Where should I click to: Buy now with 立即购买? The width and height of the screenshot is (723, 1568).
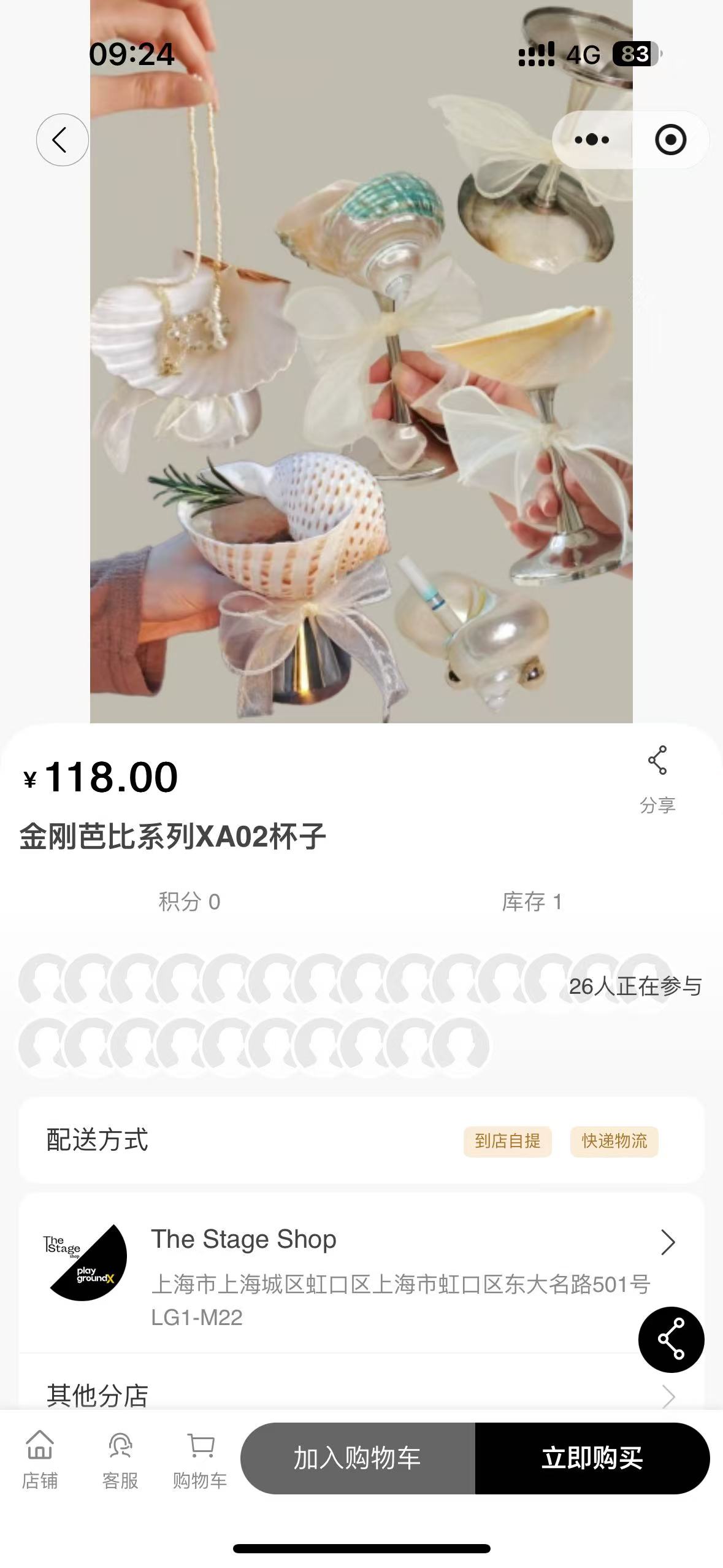click(x=592, y=1458)
